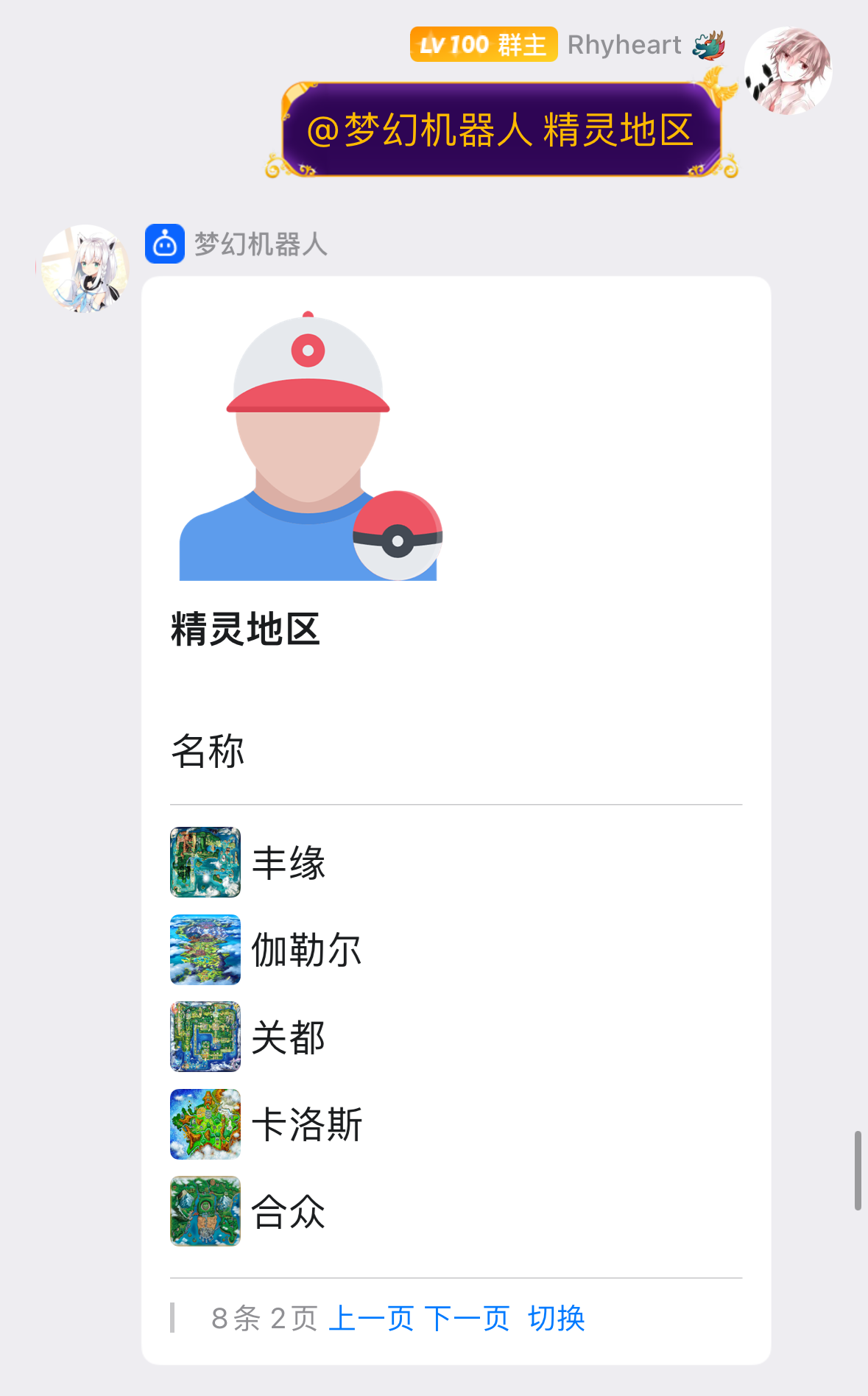Tap the @梦幻机器人 精灵地区 message bubble

[x=501, y=130]
